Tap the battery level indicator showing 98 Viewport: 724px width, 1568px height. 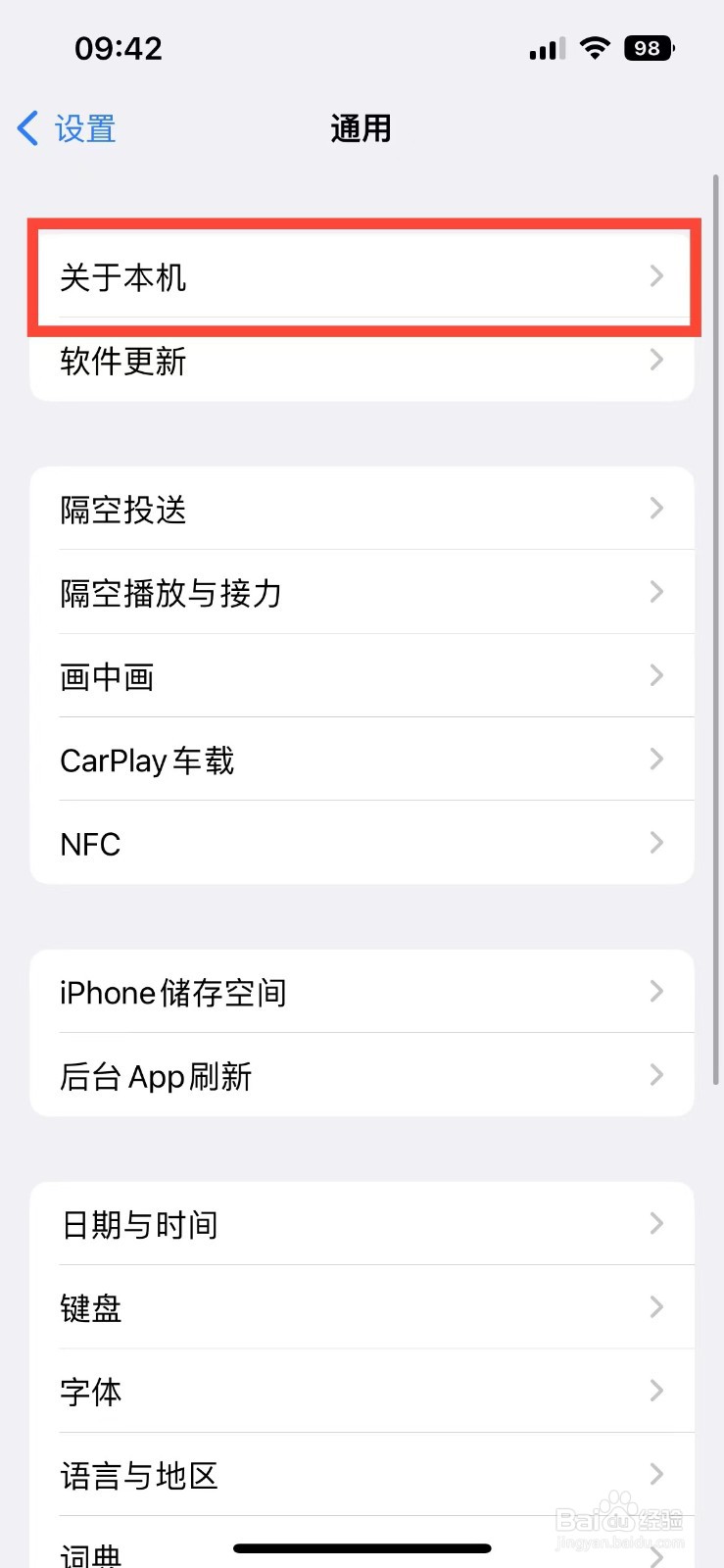click(x=648, y=47)
